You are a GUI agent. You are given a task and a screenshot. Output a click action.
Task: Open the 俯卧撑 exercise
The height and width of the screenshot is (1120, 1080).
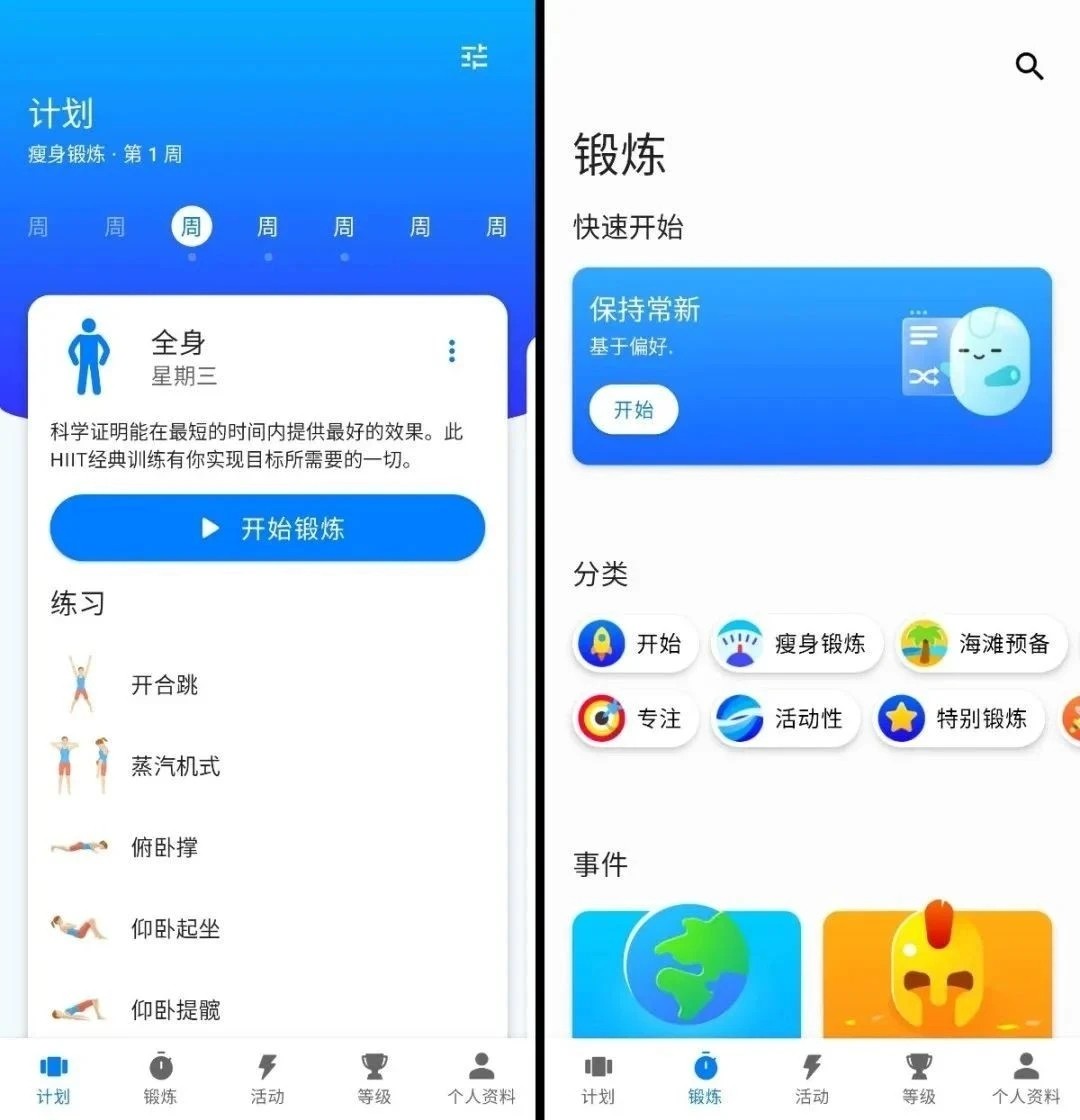165,848
